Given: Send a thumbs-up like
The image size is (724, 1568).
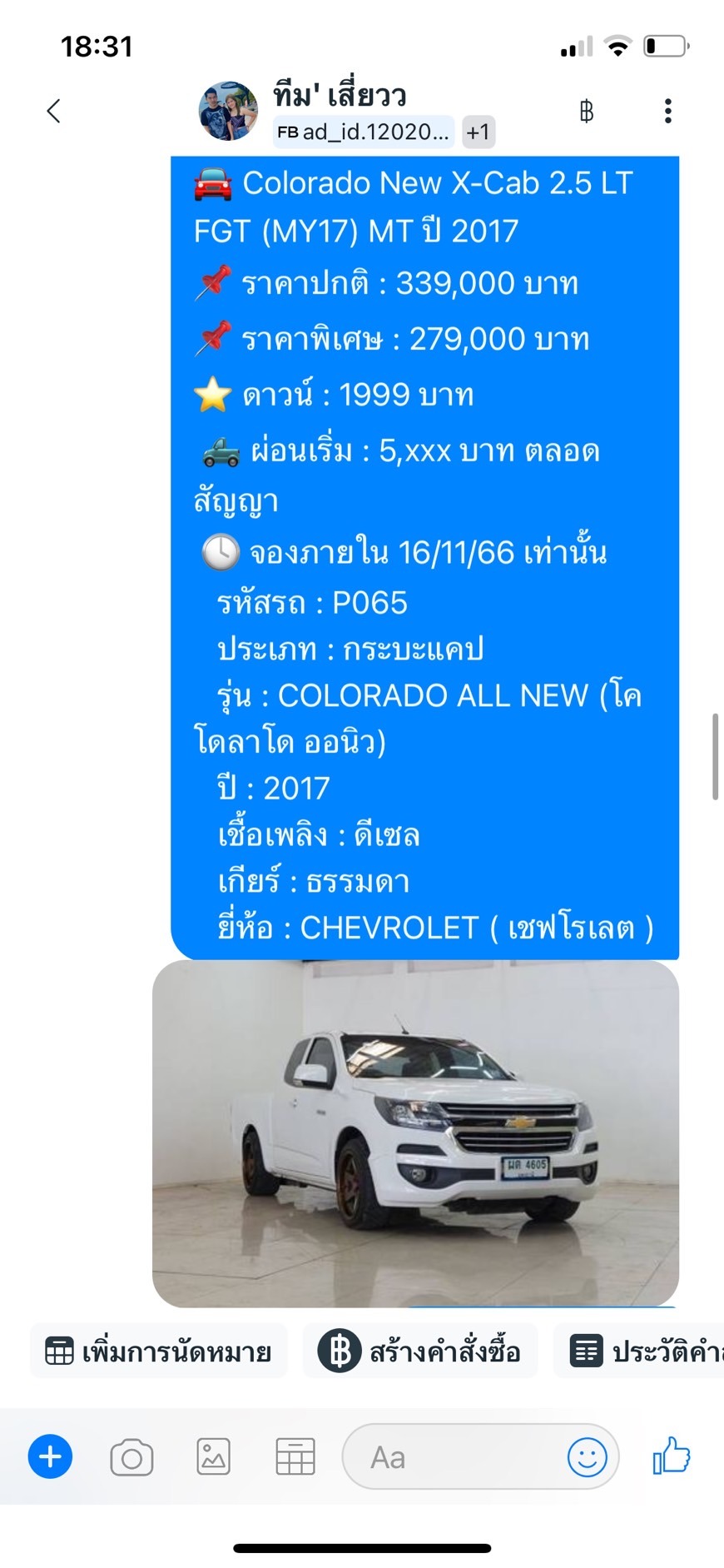Looking at the screenshot, I should point(672,1456).
